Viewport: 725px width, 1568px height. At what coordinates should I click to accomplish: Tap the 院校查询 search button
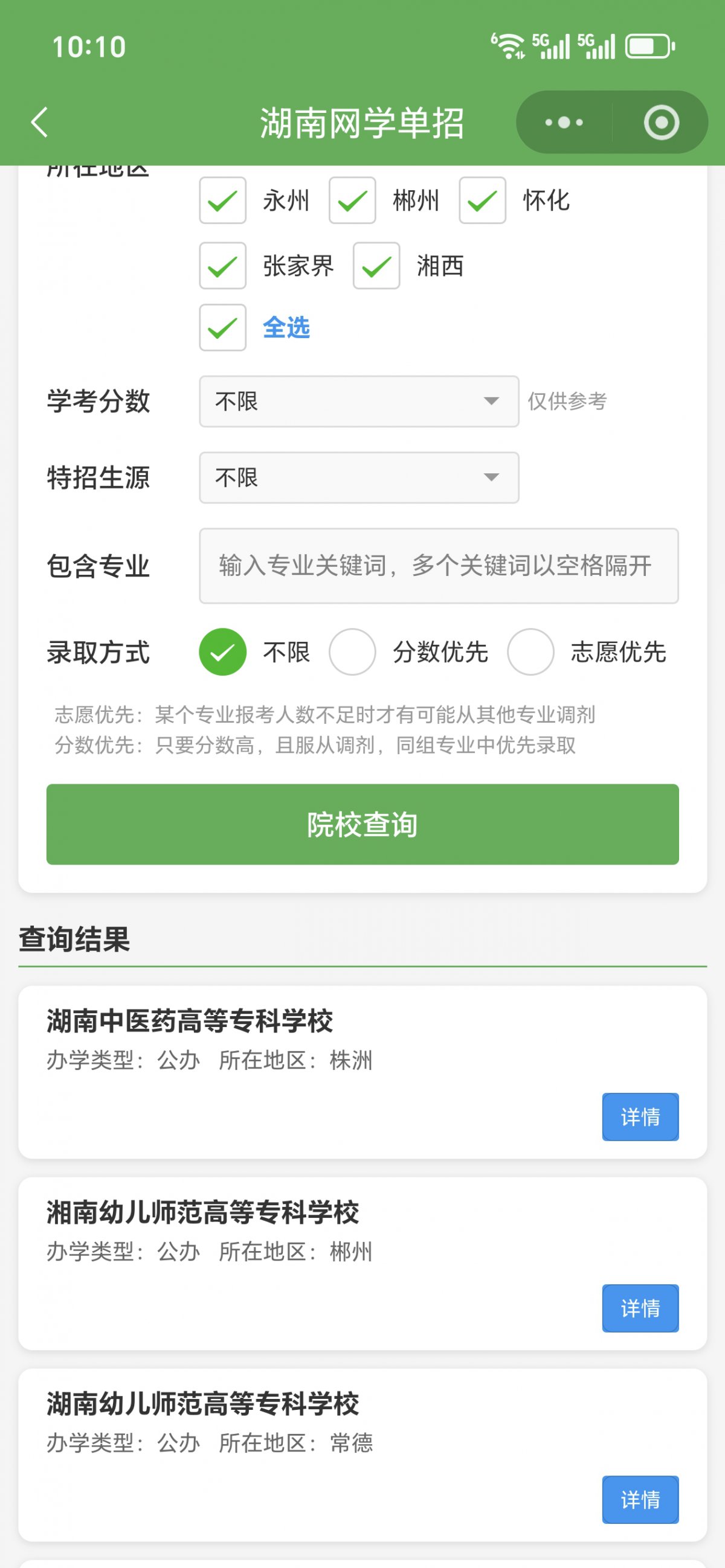(362, 824)
